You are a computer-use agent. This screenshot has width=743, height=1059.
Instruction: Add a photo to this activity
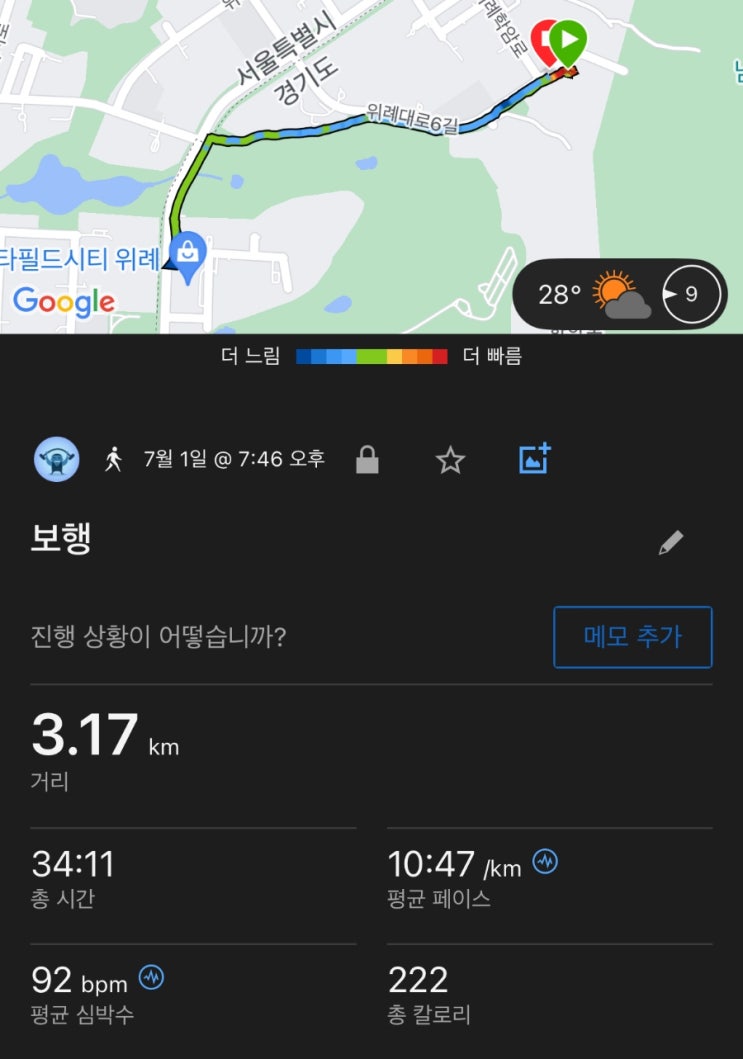535,459
